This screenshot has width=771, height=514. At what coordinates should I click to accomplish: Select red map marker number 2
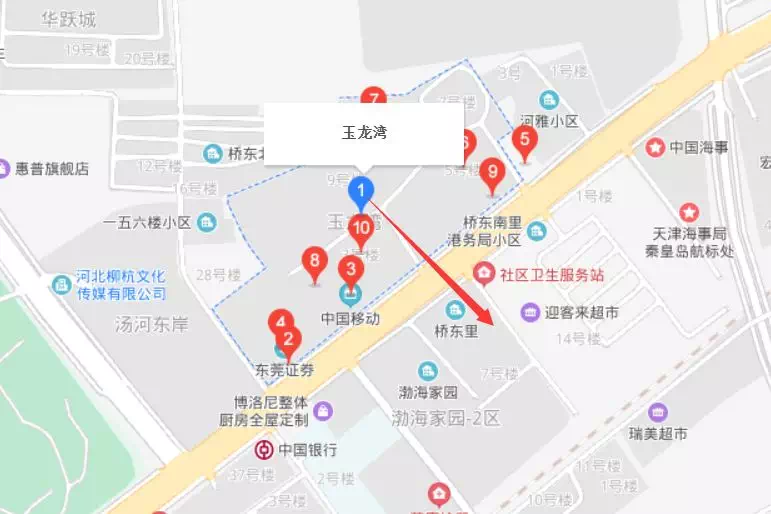tap(288, 341)
